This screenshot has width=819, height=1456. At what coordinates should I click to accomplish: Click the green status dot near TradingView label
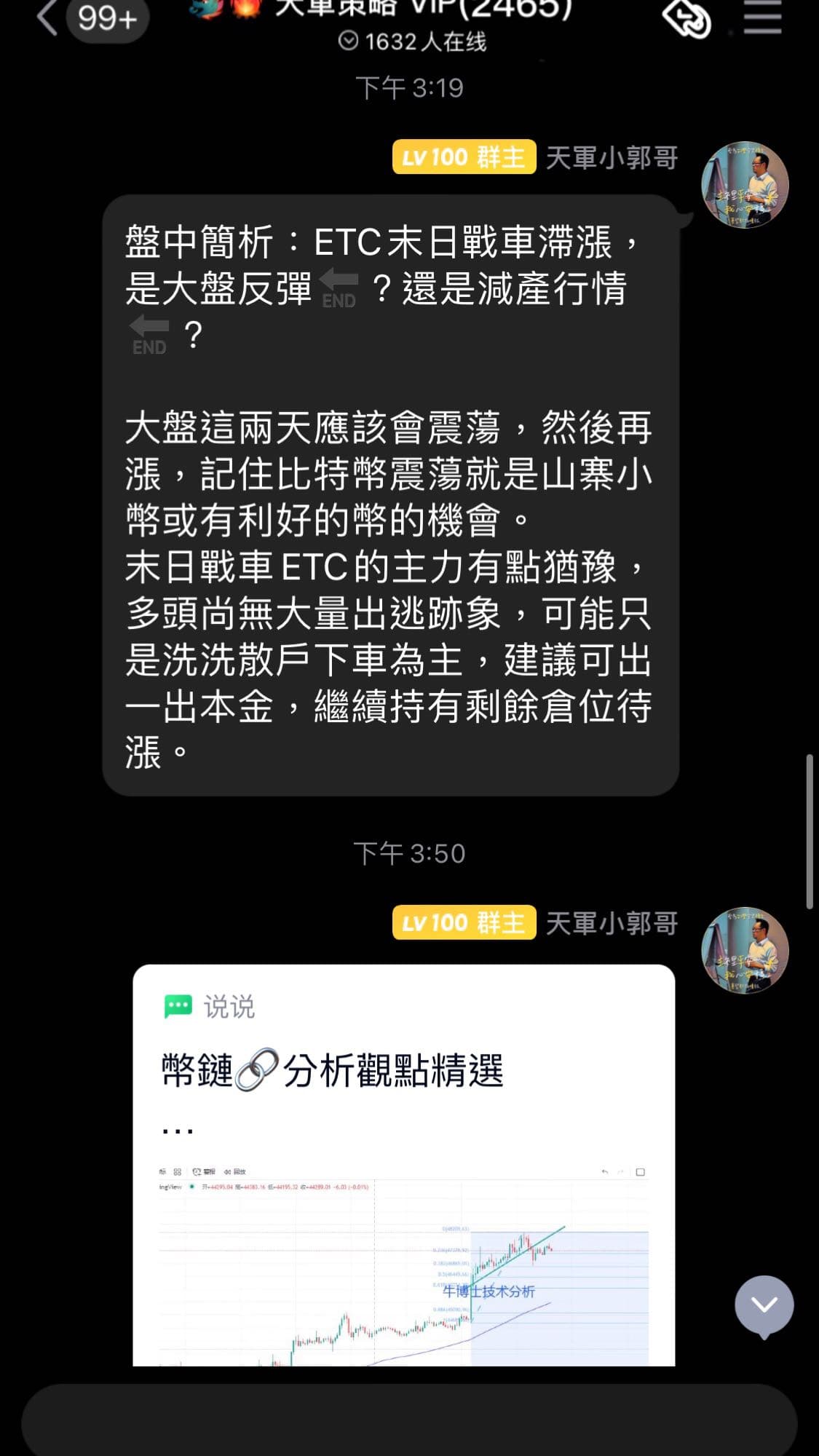[x=191, y=1185]
